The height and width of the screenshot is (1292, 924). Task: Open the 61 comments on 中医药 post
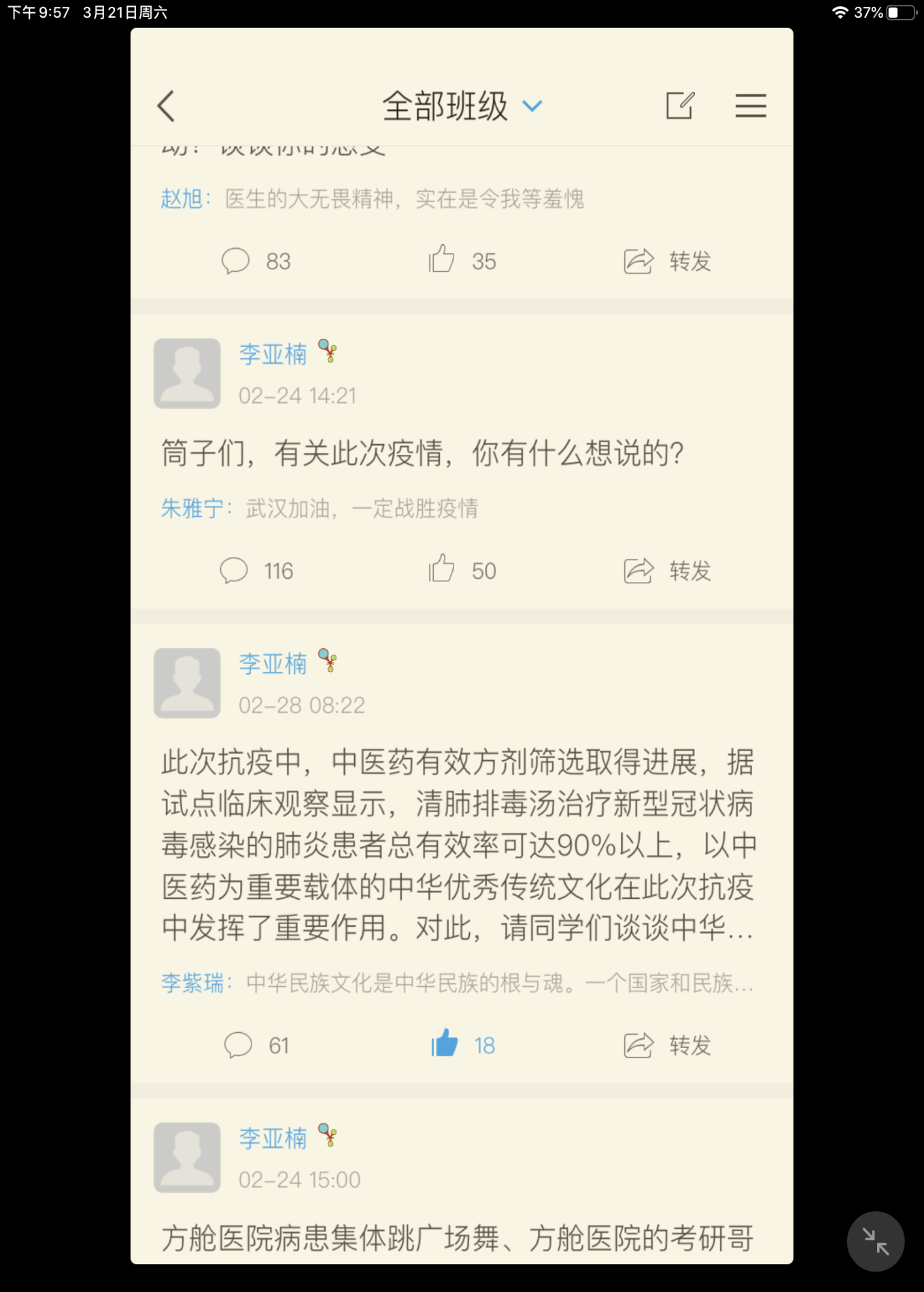pyautogui.click(x=256, y=1045)
